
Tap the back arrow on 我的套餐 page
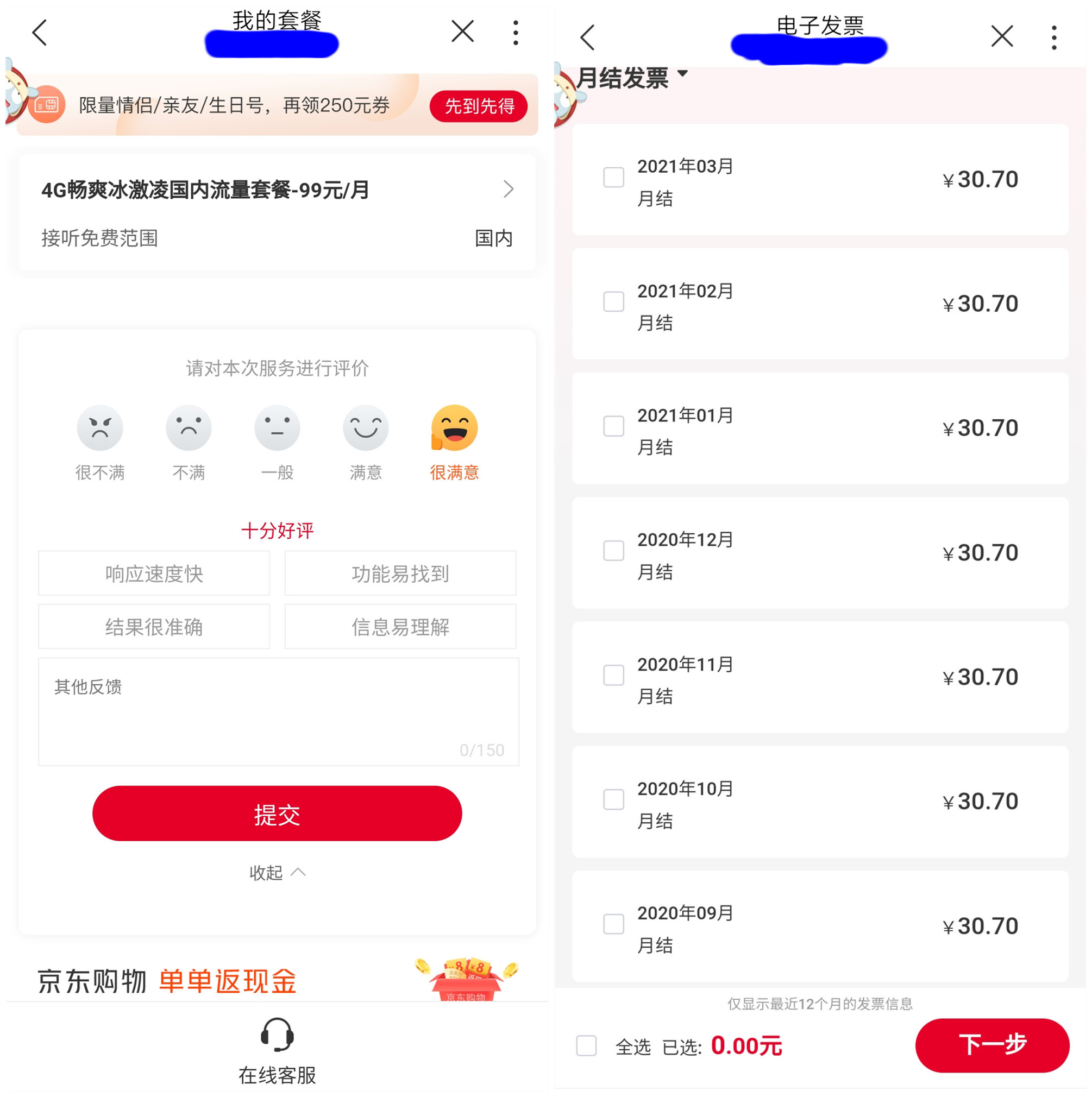tap(39, 33)
